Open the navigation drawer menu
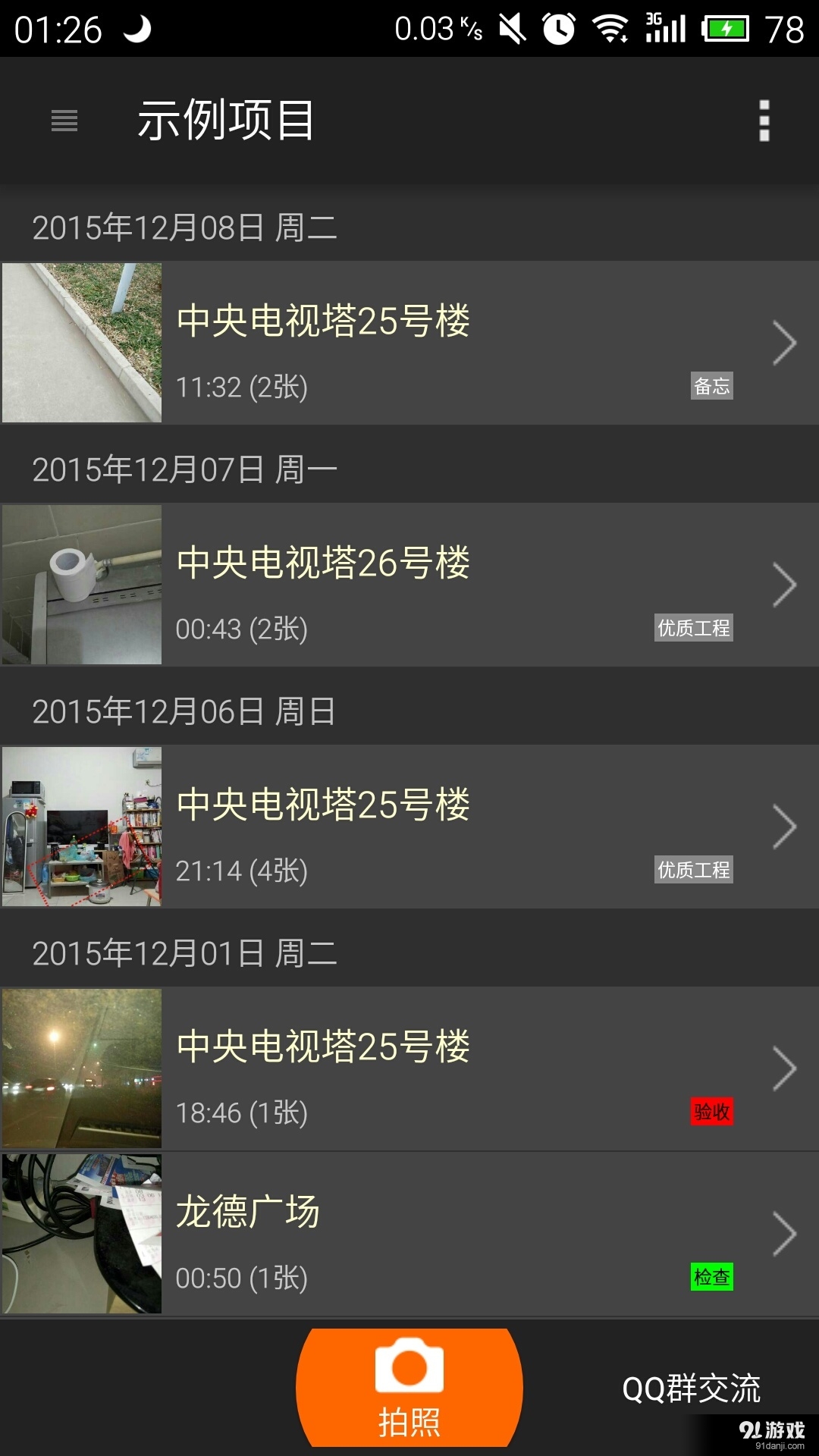This screenshot has width=819, height=1456. (64, 121)
